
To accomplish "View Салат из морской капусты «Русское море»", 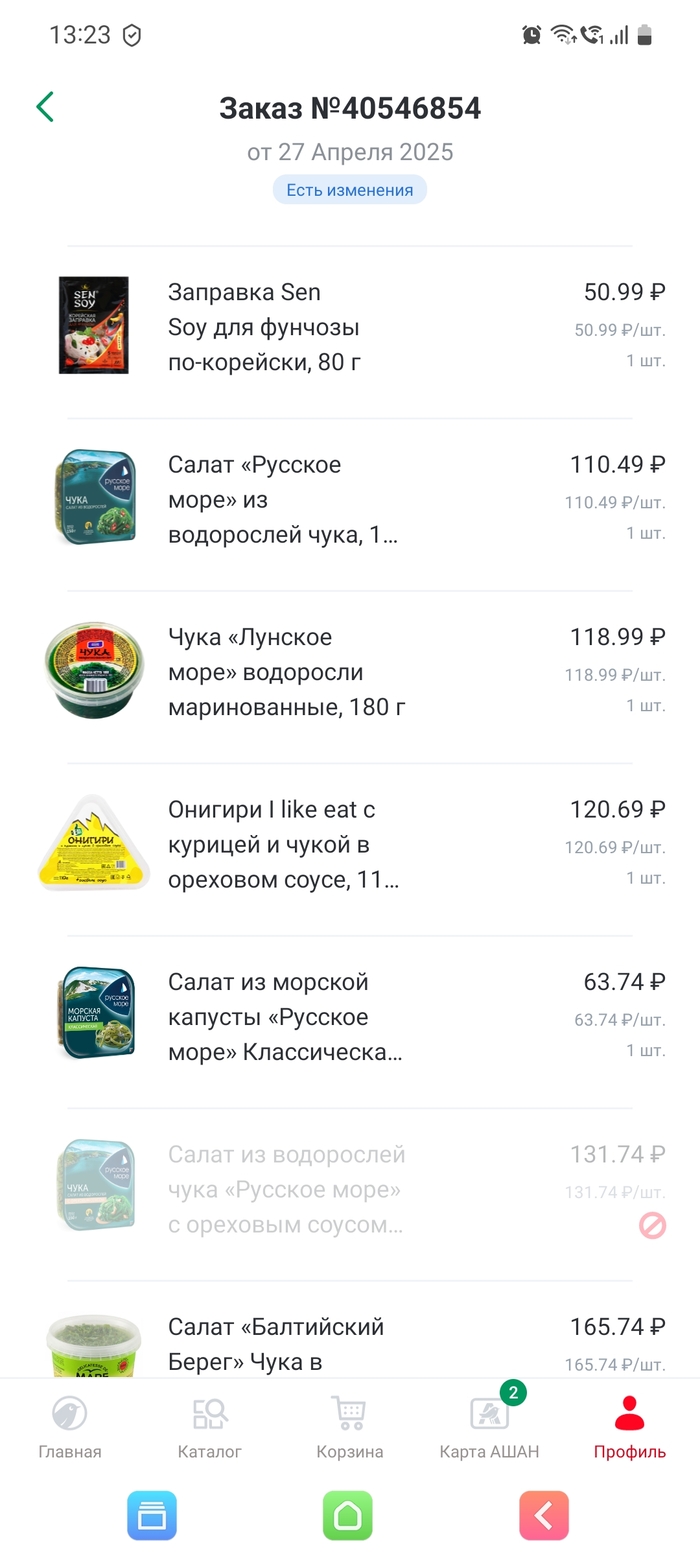I will (x=285, y=1017).
